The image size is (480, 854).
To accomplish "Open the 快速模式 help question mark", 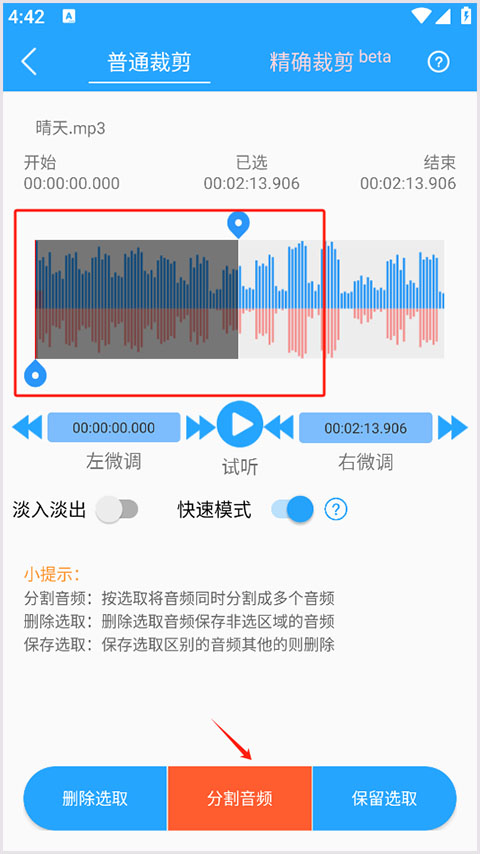I will 336,510.
